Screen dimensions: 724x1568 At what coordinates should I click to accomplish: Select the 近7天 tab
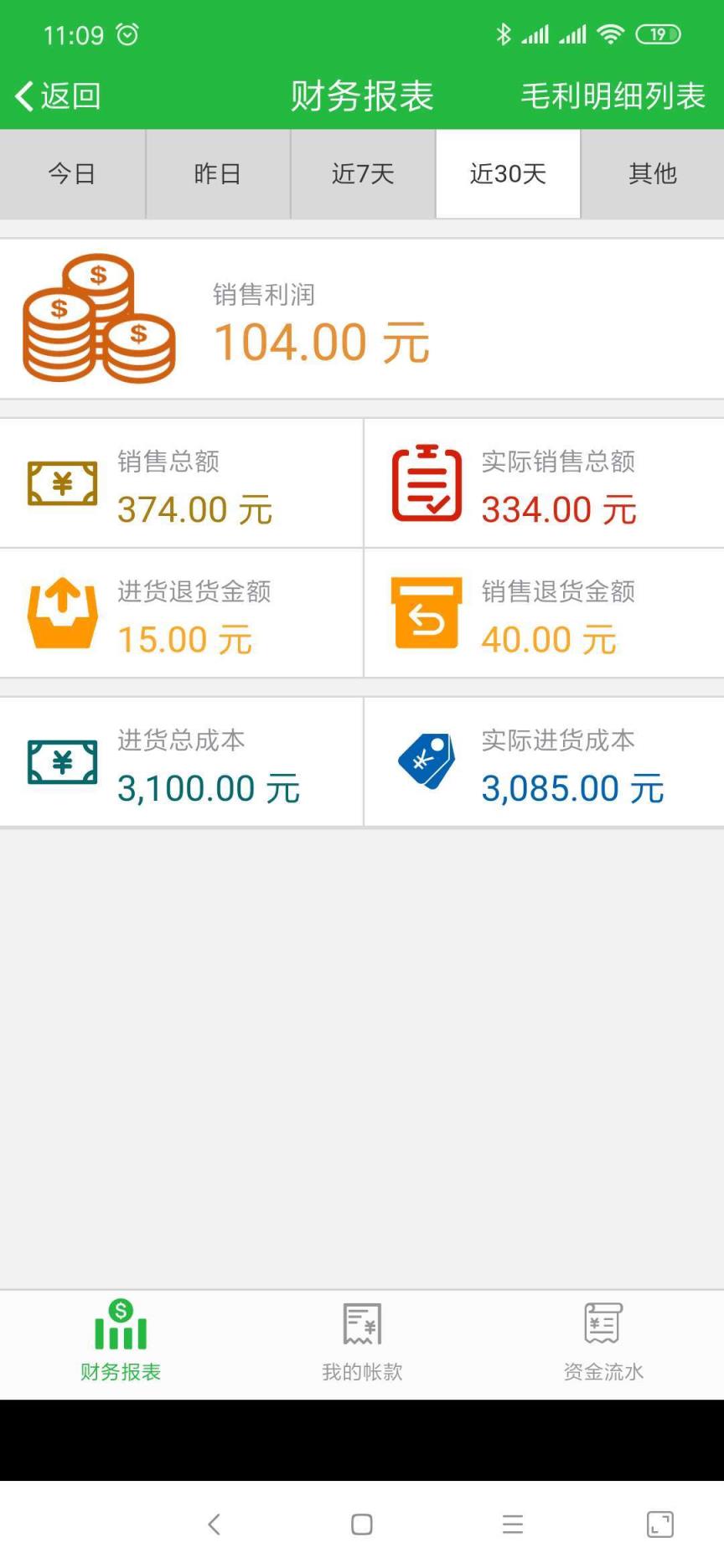click(x=362, y=174)
